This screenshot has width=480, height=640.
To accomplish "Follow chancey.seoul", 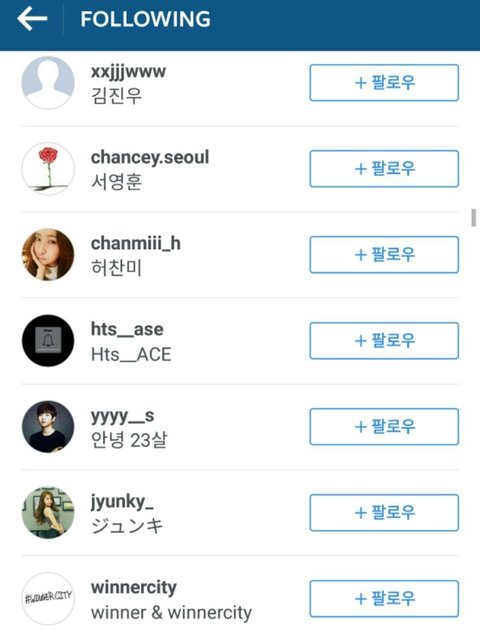I will (384, 169).
